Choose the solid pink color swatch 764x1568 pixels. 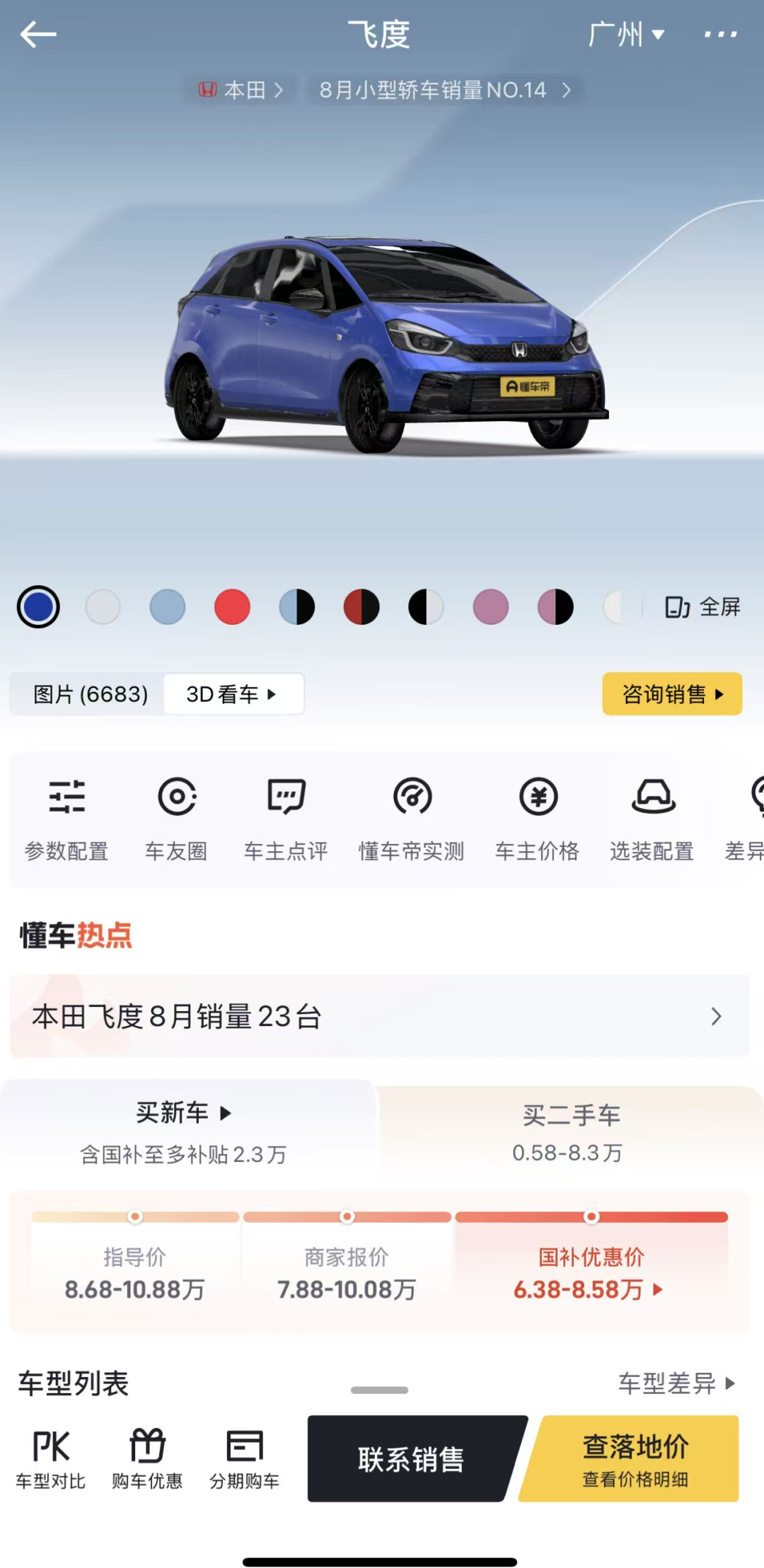pos(491,607)
